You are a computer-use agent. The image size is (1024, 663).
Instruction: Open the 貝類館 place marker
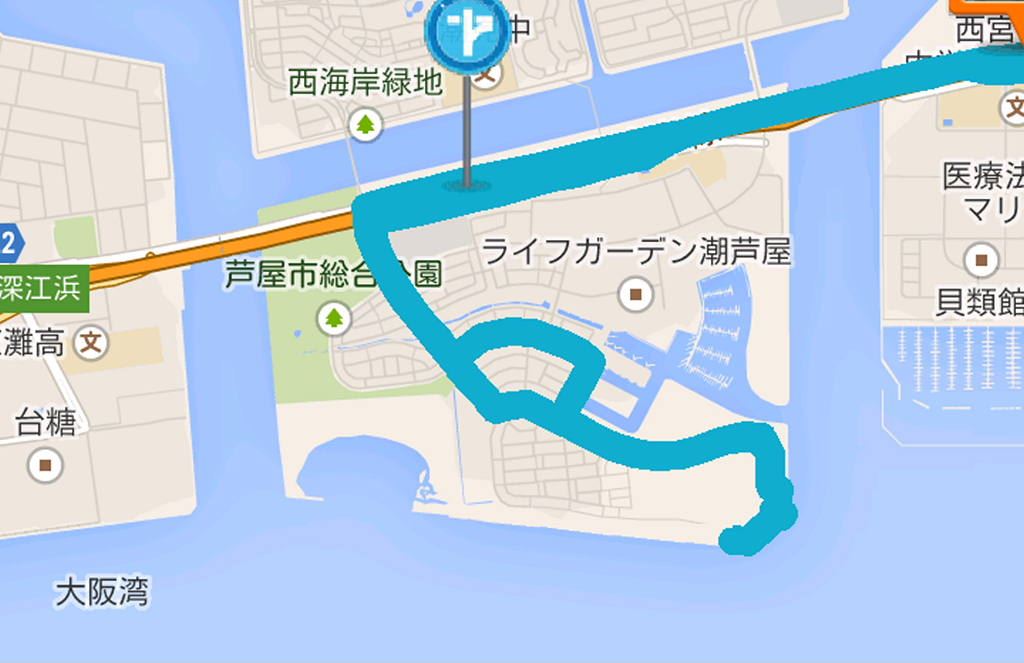pos(981,261)
